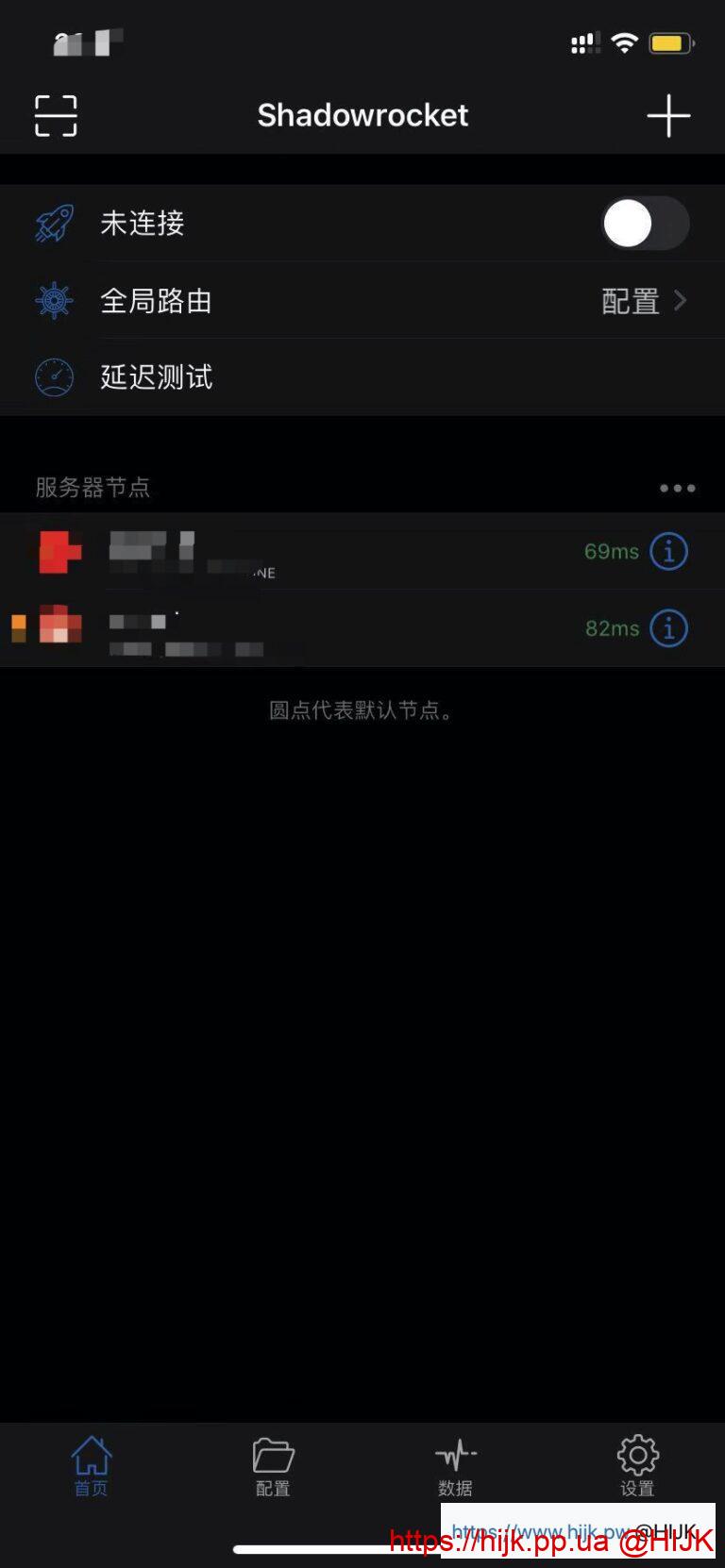Click the rocket icon next to 未连接
This screenshot has width=725, height=1568.
click(54, 224)
